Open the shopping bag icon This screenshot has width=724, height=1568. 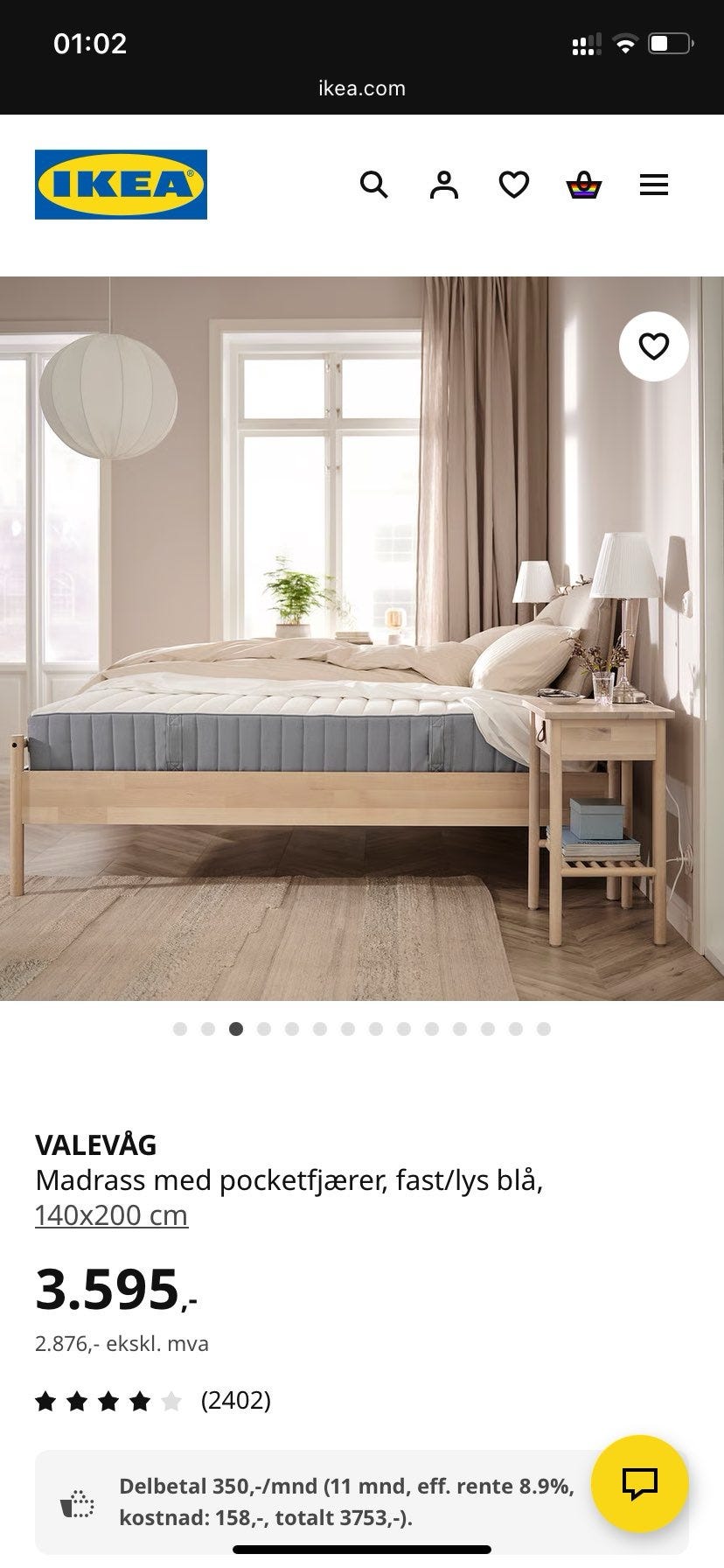583,185
